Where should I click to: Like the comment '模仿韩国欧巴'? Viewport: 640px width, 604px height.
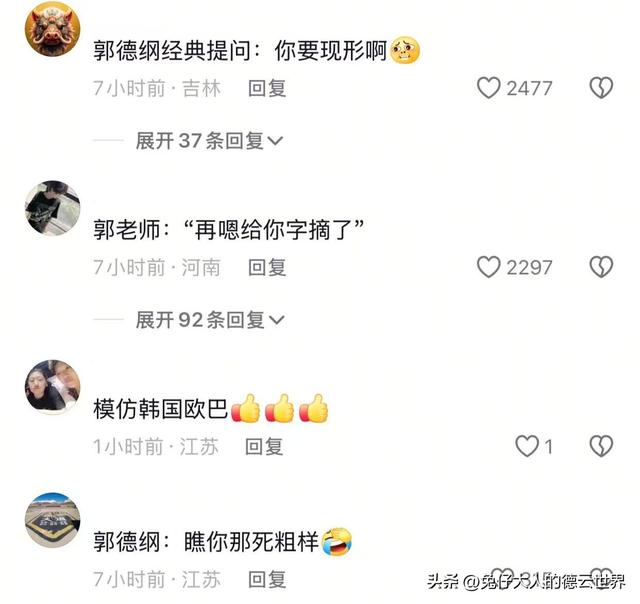[x=527, y=446]
